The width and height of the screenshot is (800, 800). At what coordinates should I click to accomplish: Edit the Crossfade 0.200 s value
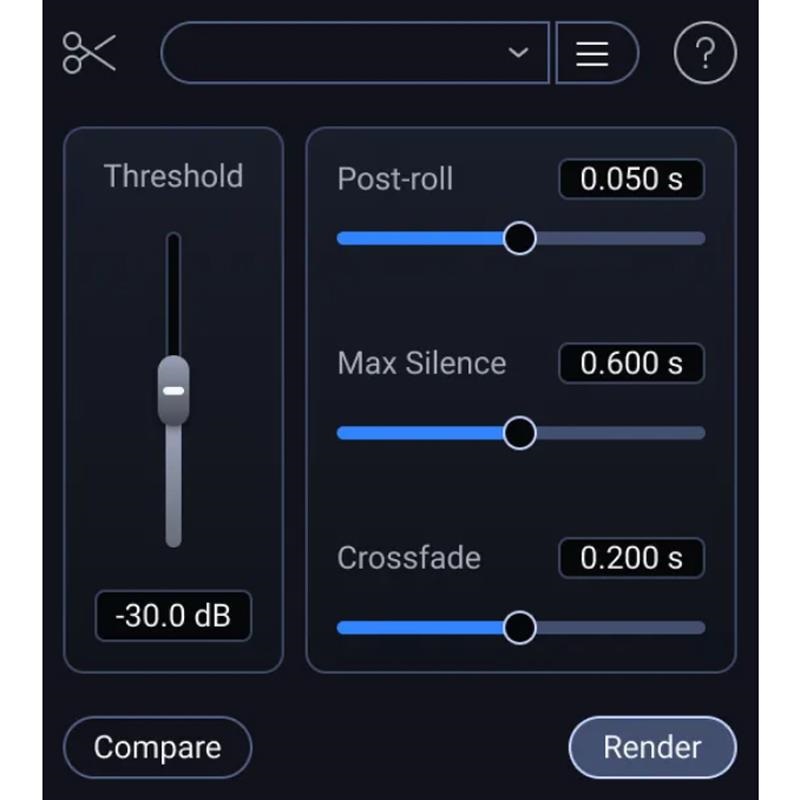(632, 558)
